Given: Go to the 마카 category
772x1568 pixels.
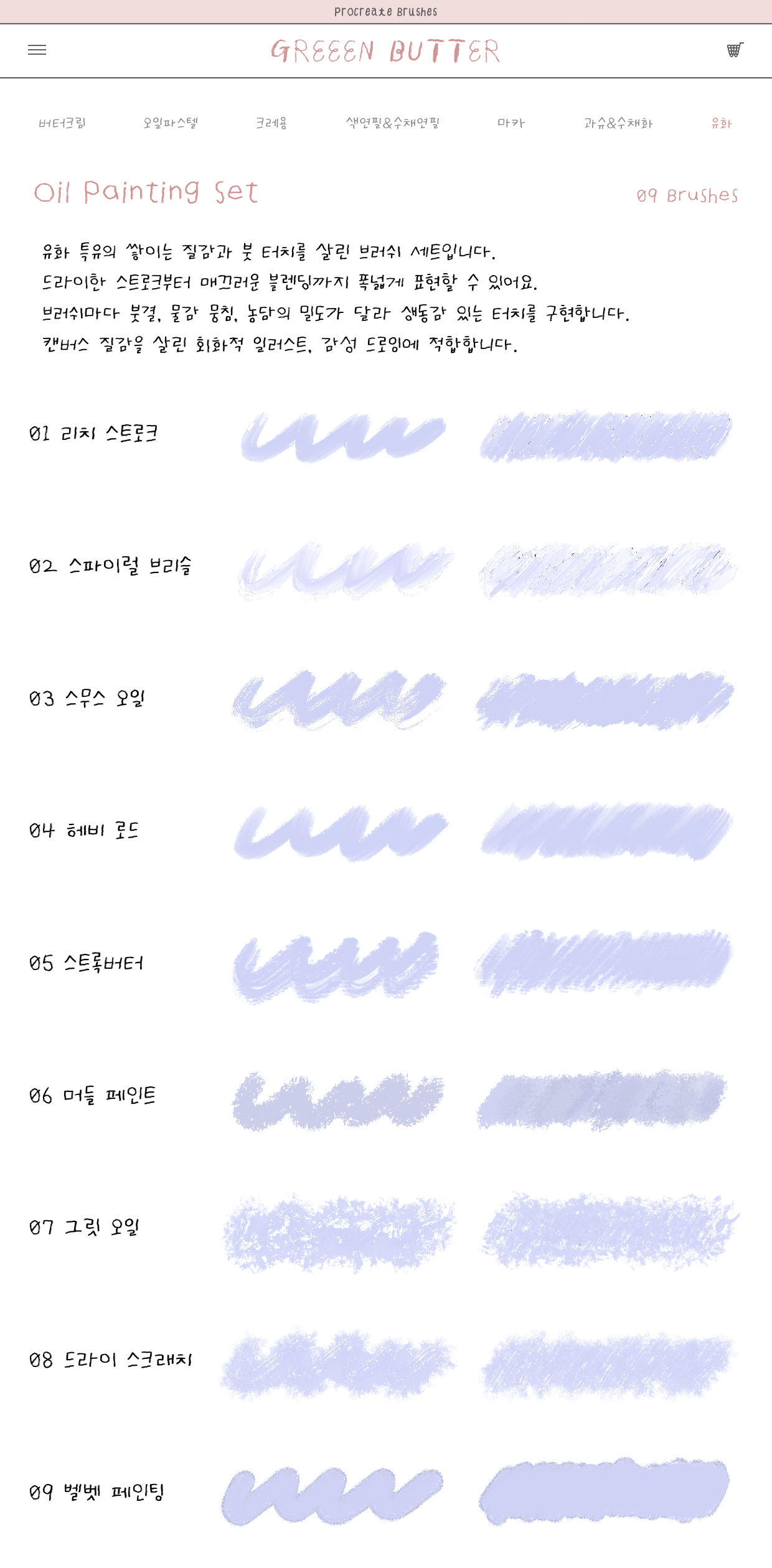Looking at the screenshot, I should coord(511,123).
